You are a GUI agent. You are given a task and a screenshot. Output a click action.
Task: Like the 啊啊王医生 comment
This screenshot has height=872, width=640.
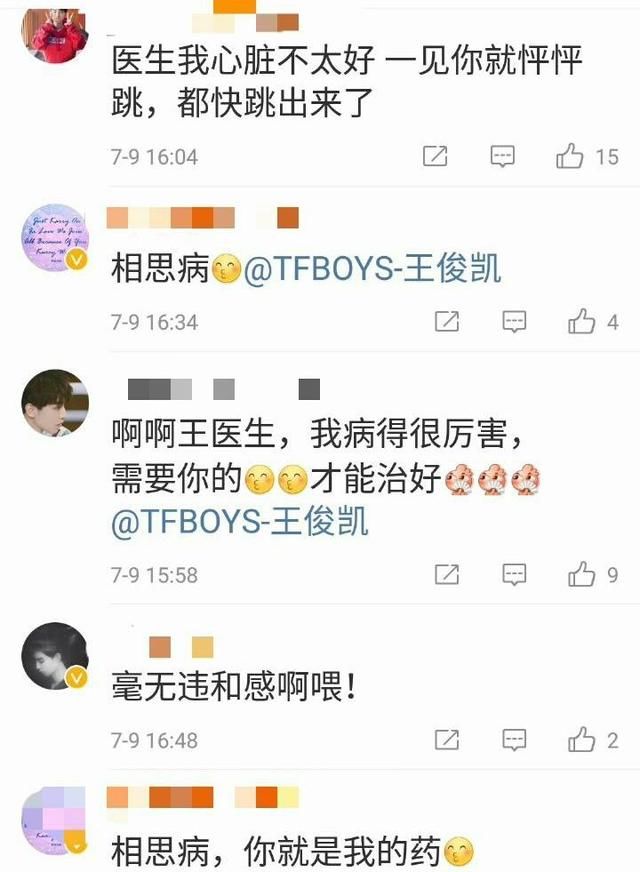[582, 574]
